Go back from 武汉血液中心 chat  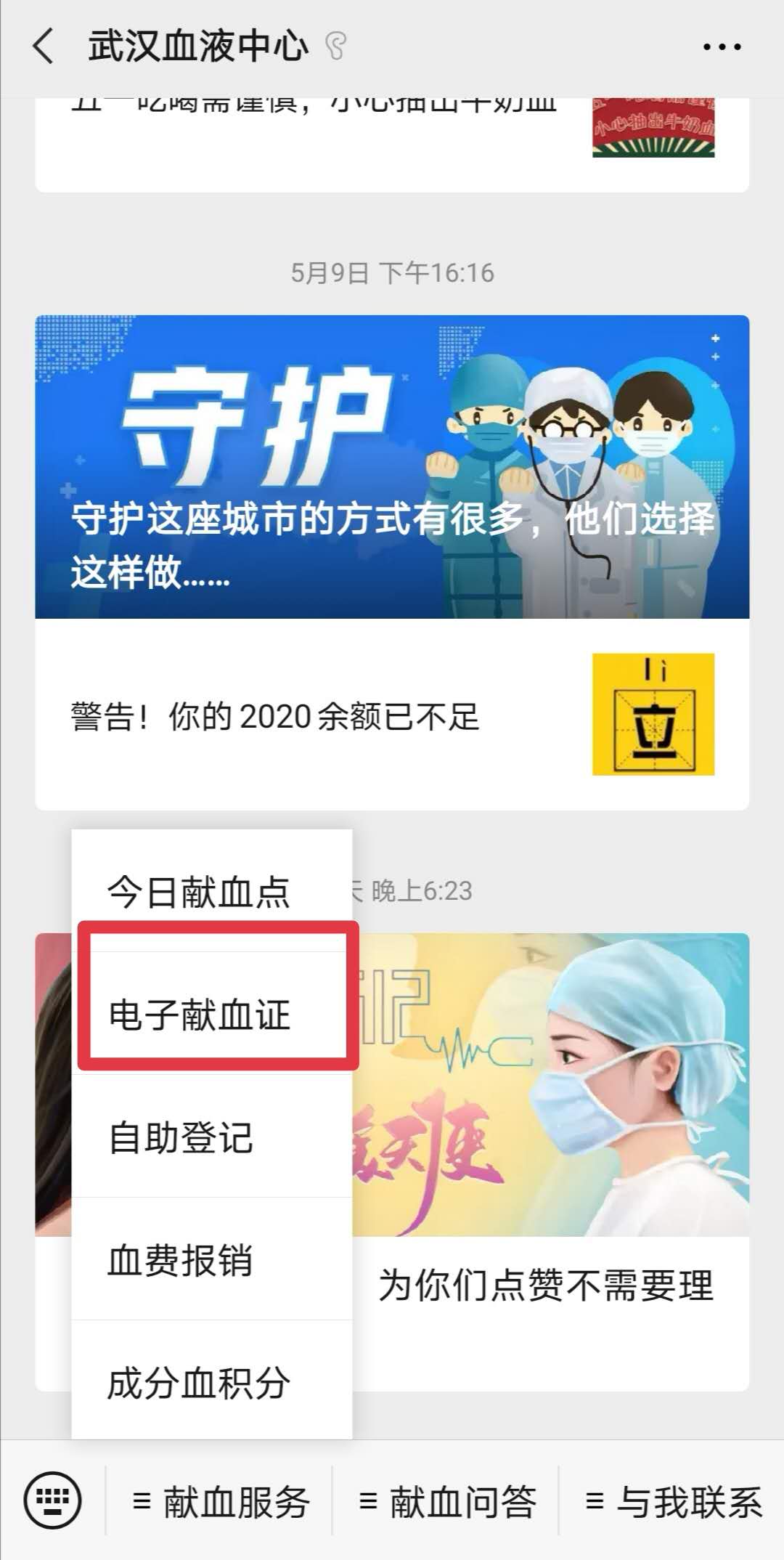pyautogui.click(x=44, y=46)
